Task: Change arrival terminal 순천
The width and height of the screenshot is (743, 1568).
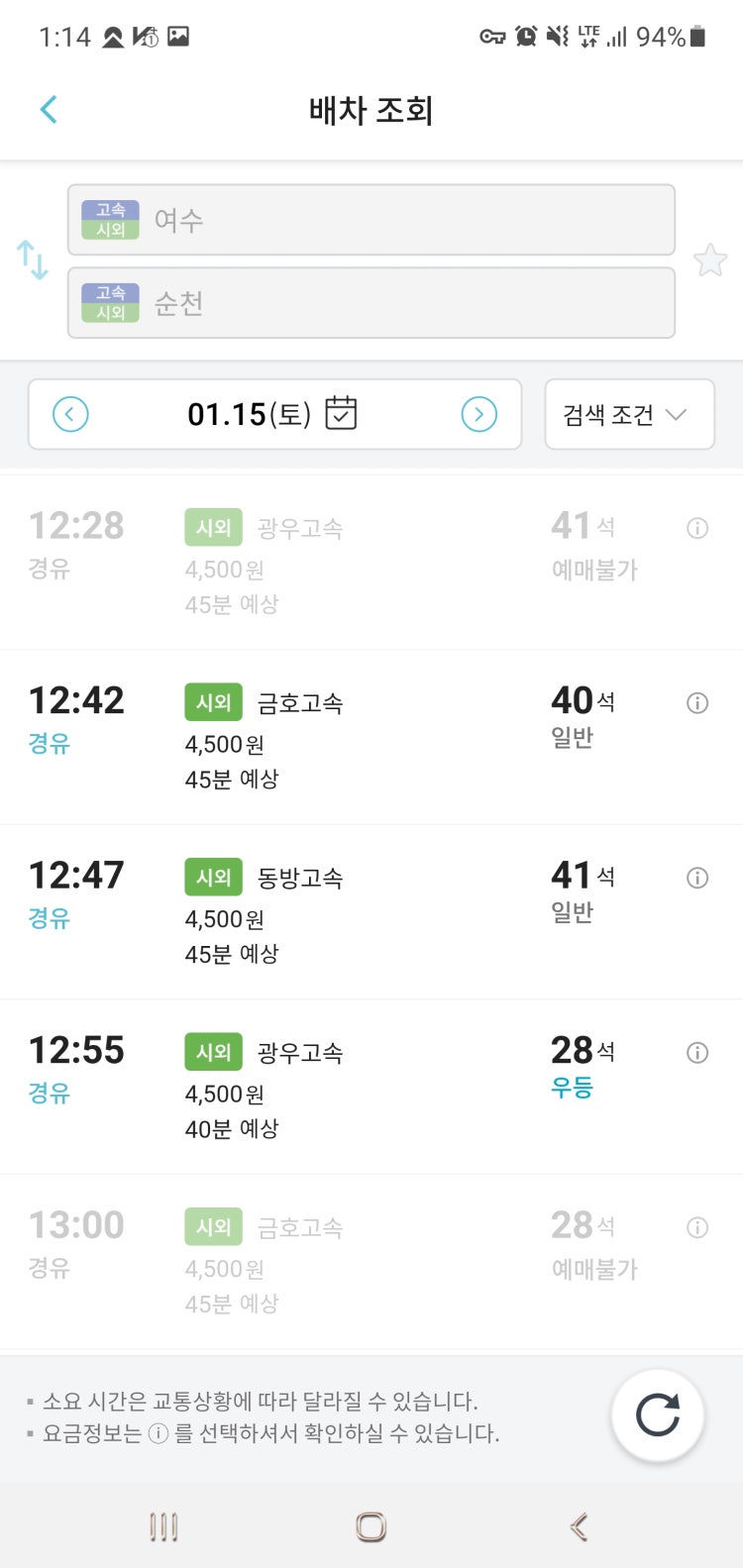Action: pos(371,302)
